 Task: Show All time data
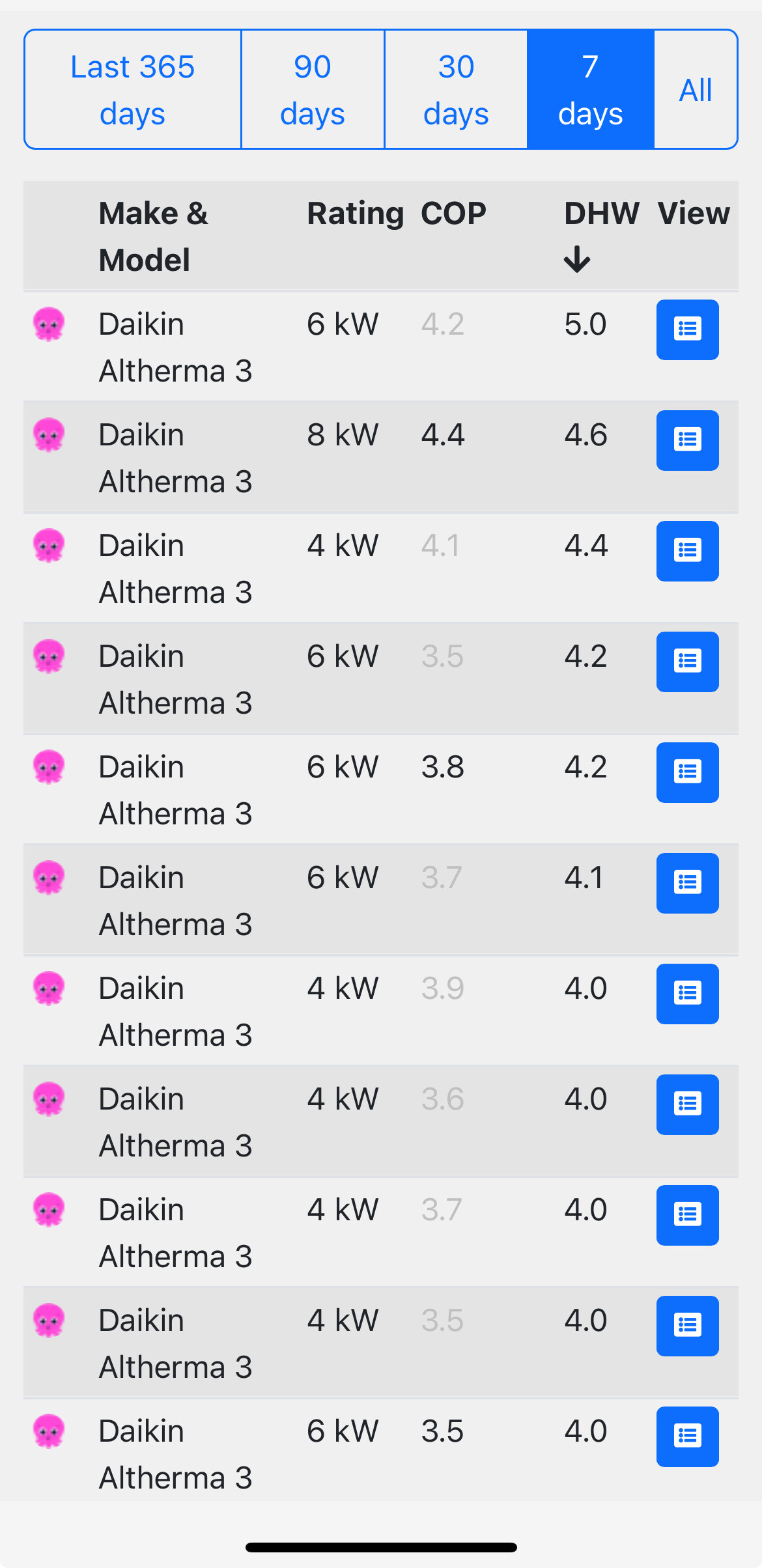coord(696,89)
